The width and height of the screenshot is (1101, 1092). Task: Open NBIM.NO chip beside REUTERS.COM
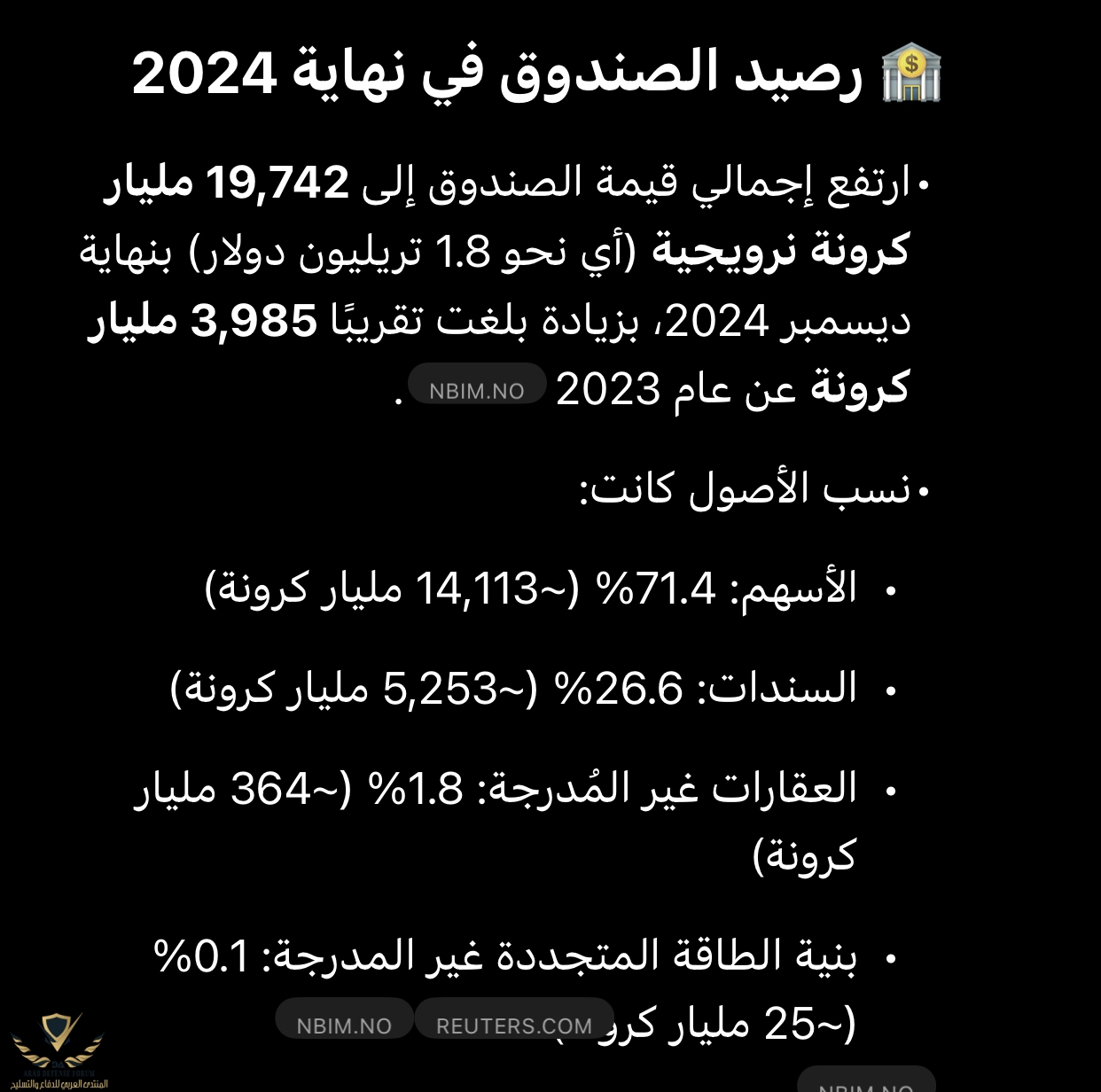344,1026
